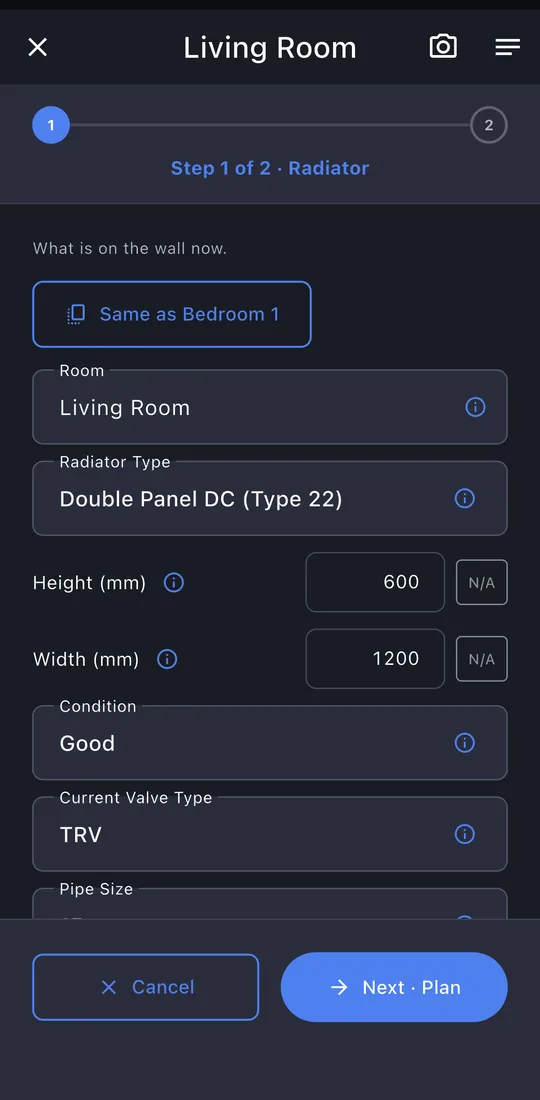Change the Radiator Type selection
Viewport: 540px width, 1100px height.
click(270, 498)
